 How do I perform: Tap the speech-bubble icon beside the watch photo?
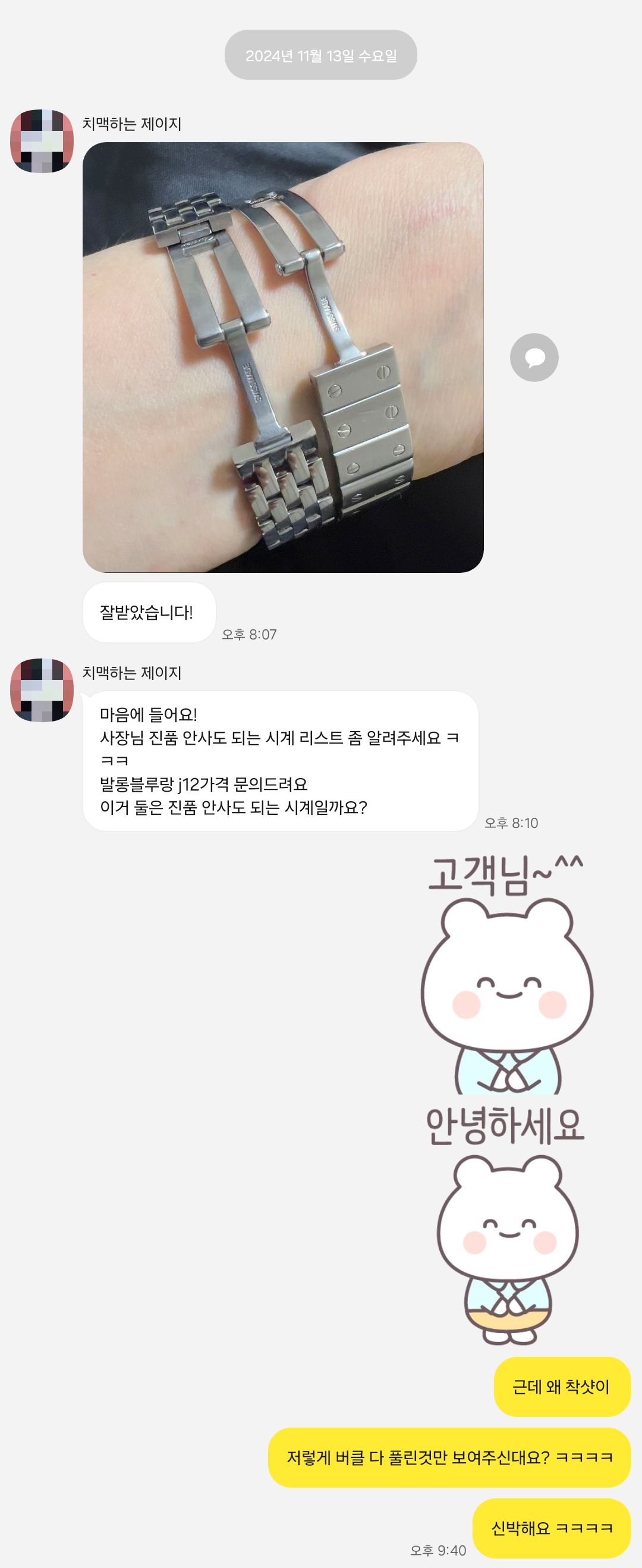point(534,357)
